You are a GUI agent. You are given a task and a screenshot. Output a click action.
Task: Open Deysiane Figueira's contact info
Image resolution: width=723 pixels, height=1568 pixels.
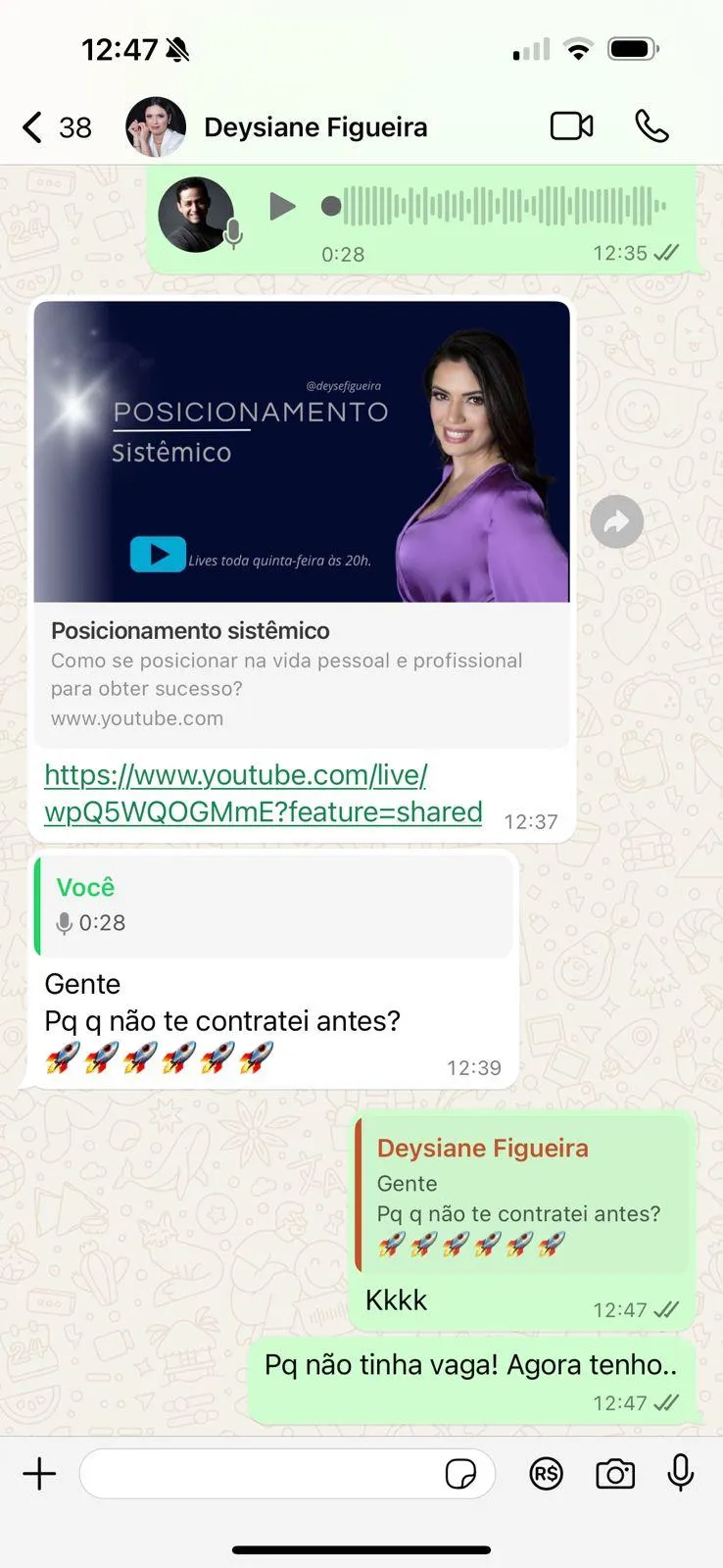coord(315,127)
